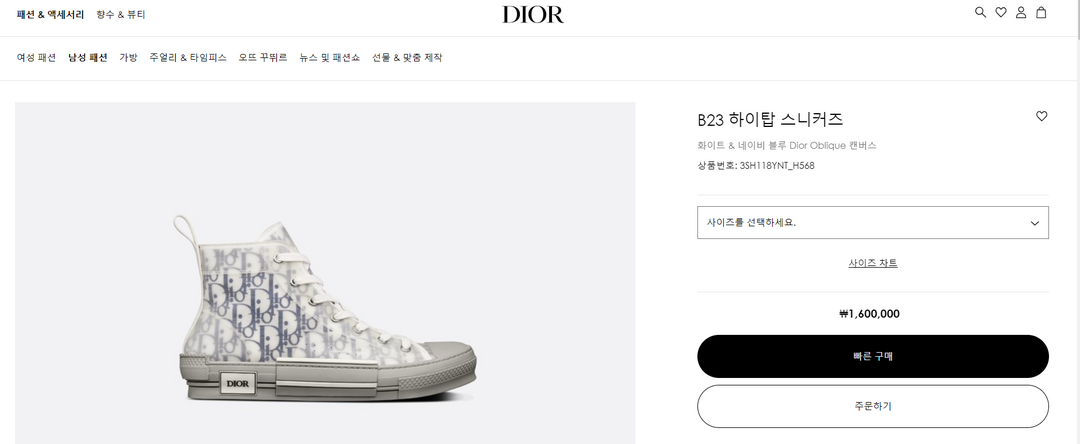The image size is (1080, 444).
Task: Tap the 빠른 구매 button
Action: (872, 356)
